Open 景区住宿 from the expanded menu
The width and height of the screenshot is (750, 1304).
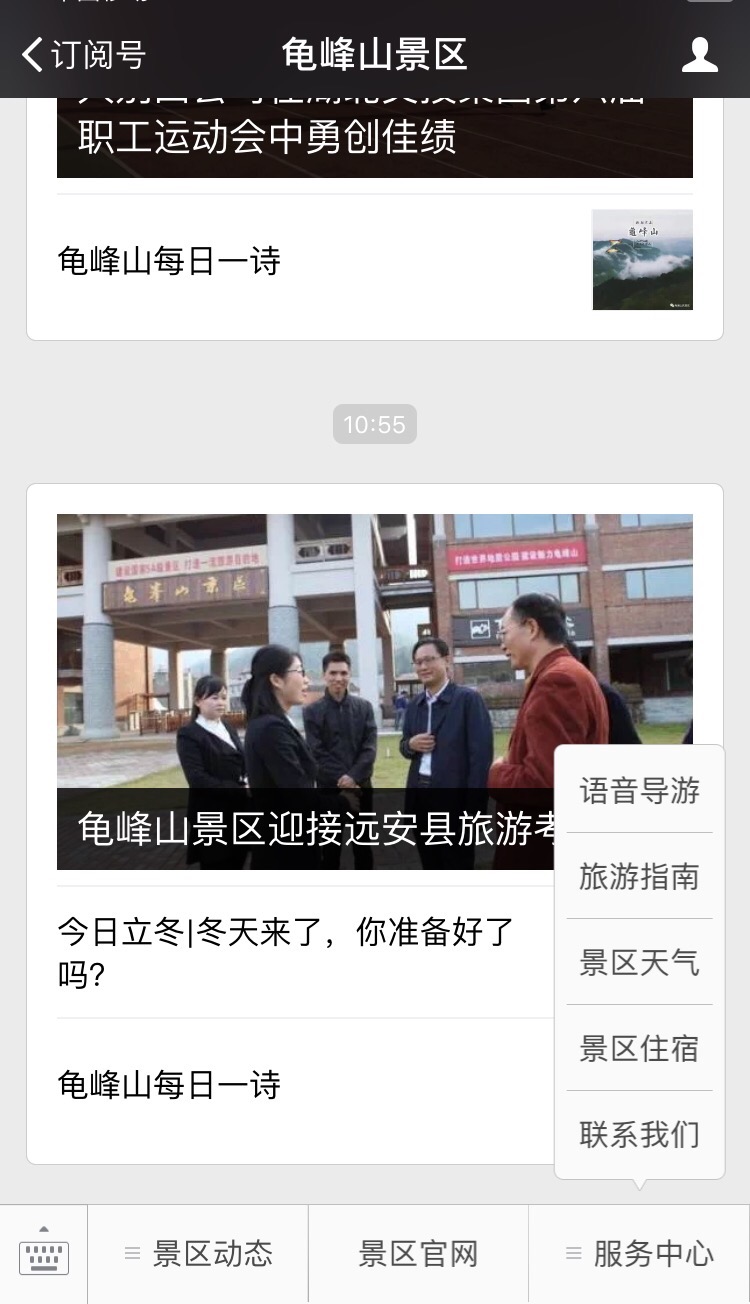[639, 1048]
